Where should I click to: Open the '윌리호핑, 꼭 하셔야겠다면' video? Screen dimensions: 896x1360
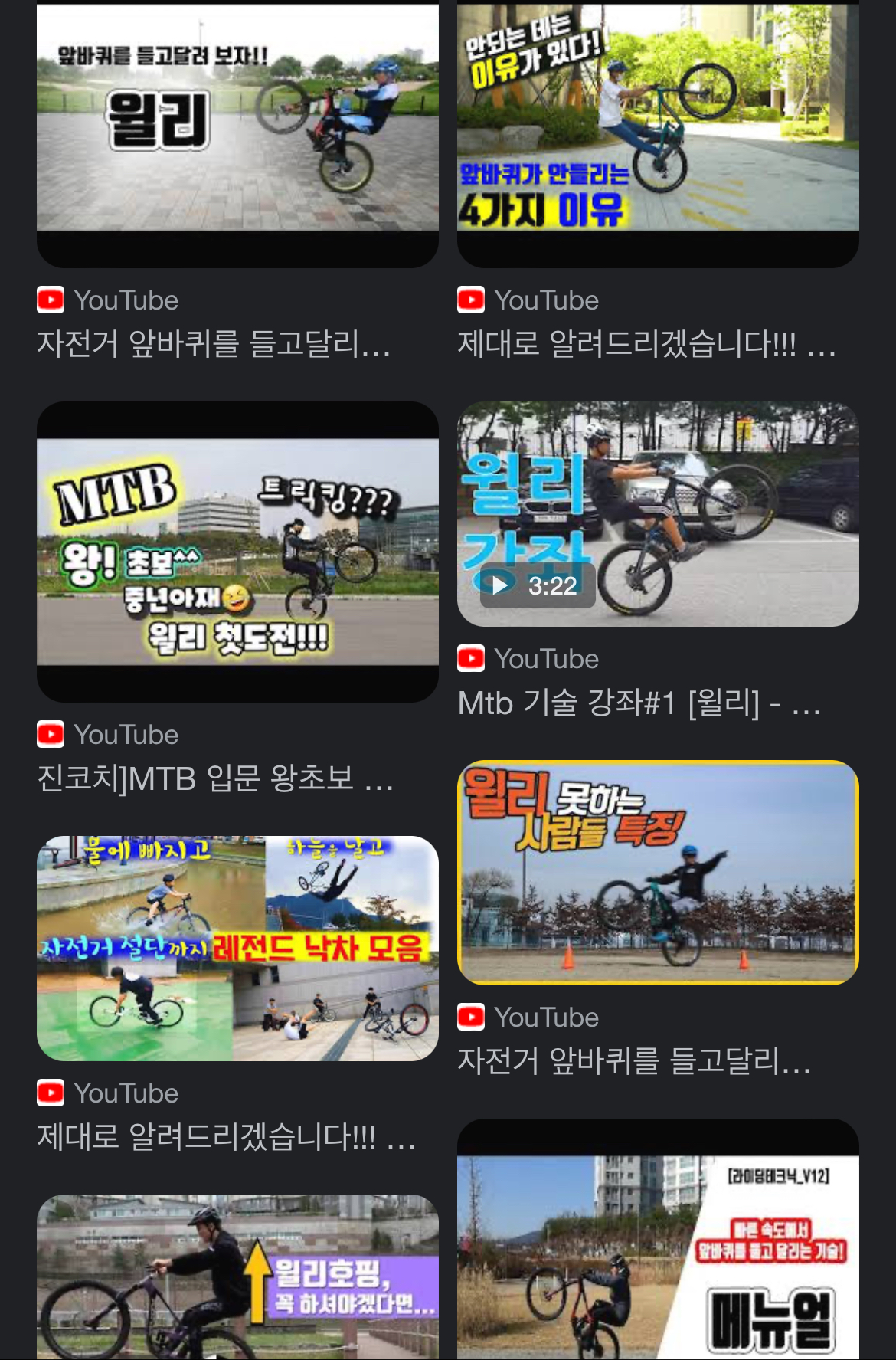click(x=237, y=1277)
